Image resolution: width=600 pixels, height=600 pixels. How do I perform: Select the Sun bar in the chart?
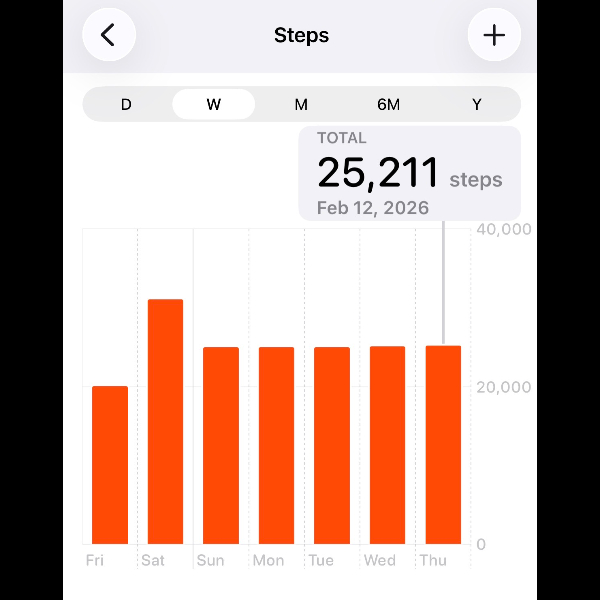[x=221, y=446]
